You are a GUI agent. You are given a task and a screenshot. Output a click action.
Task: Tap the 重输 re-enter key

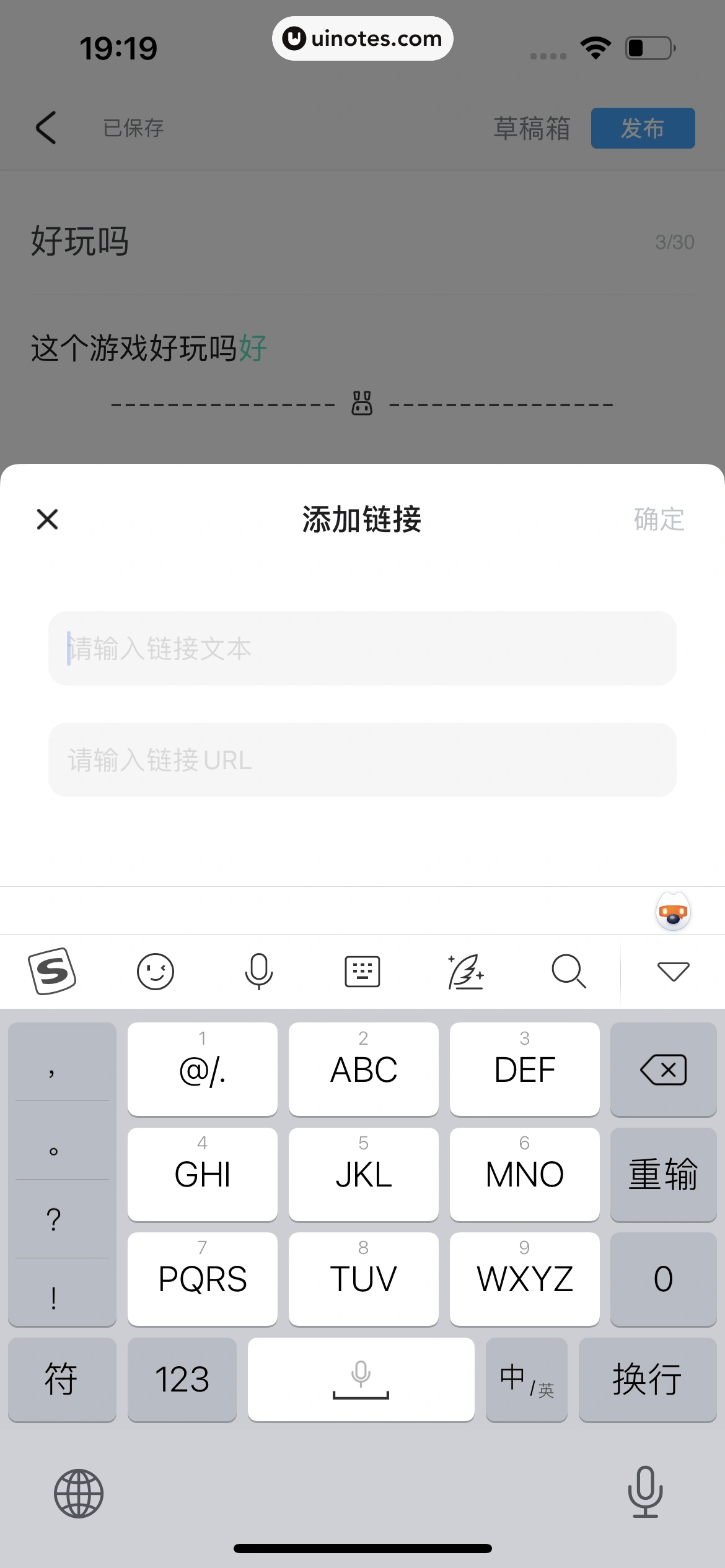click(x=663, y=1174)
